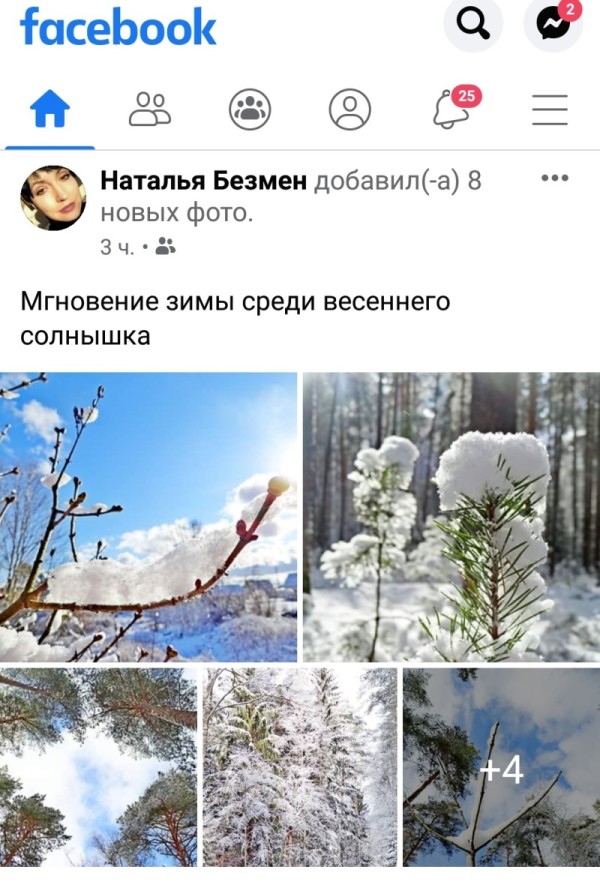This screenshot has height=888, width=600.
Task: View notifications bell tab
Action: [x=452, y=109]
